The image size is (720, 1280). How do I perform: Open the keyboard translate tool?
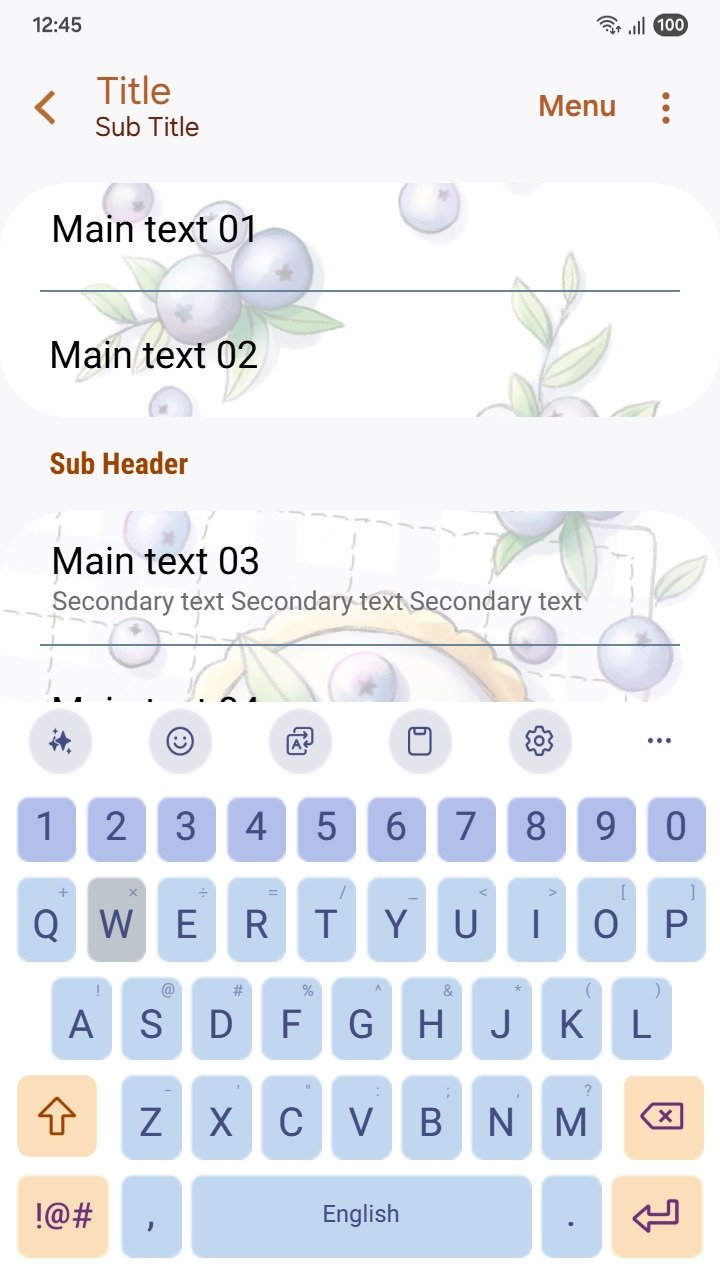point(300,741)
